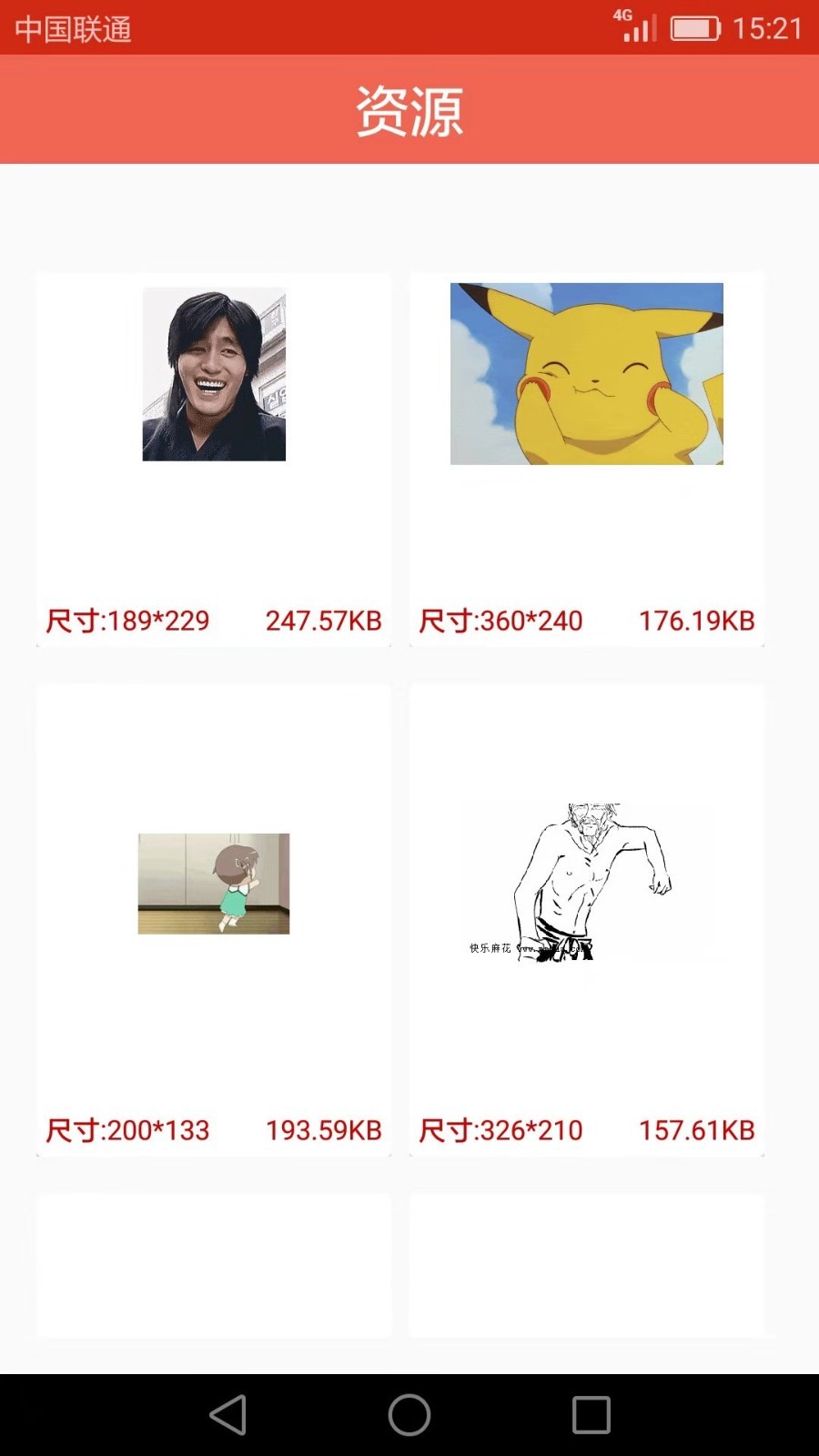Tap the 中国联通 carrier label
The width and height of the screenshot is (819, 1456).
point(75,28)
